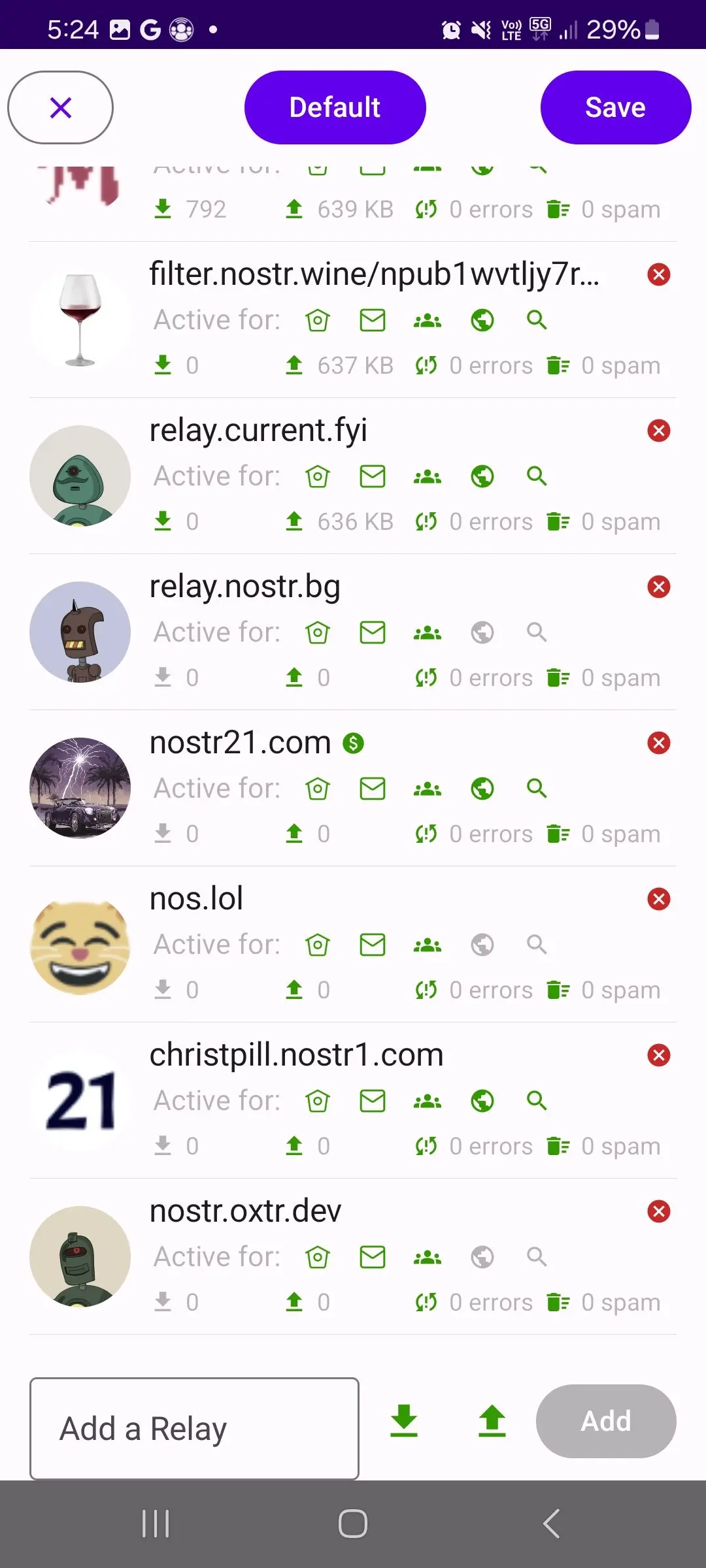Image resolution: width=706 pixels, height=1568 pixels.
Task: Close the relay settings with the X button
Action: 60,108
